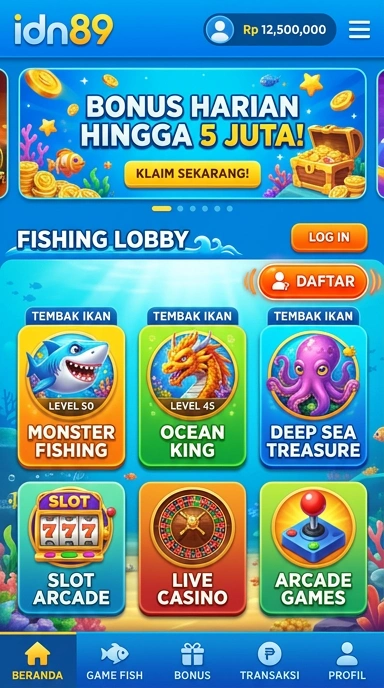Viewport: 384px width, 688px height.
Task: Switch to Transaksi tab
Action: (269, 660)
